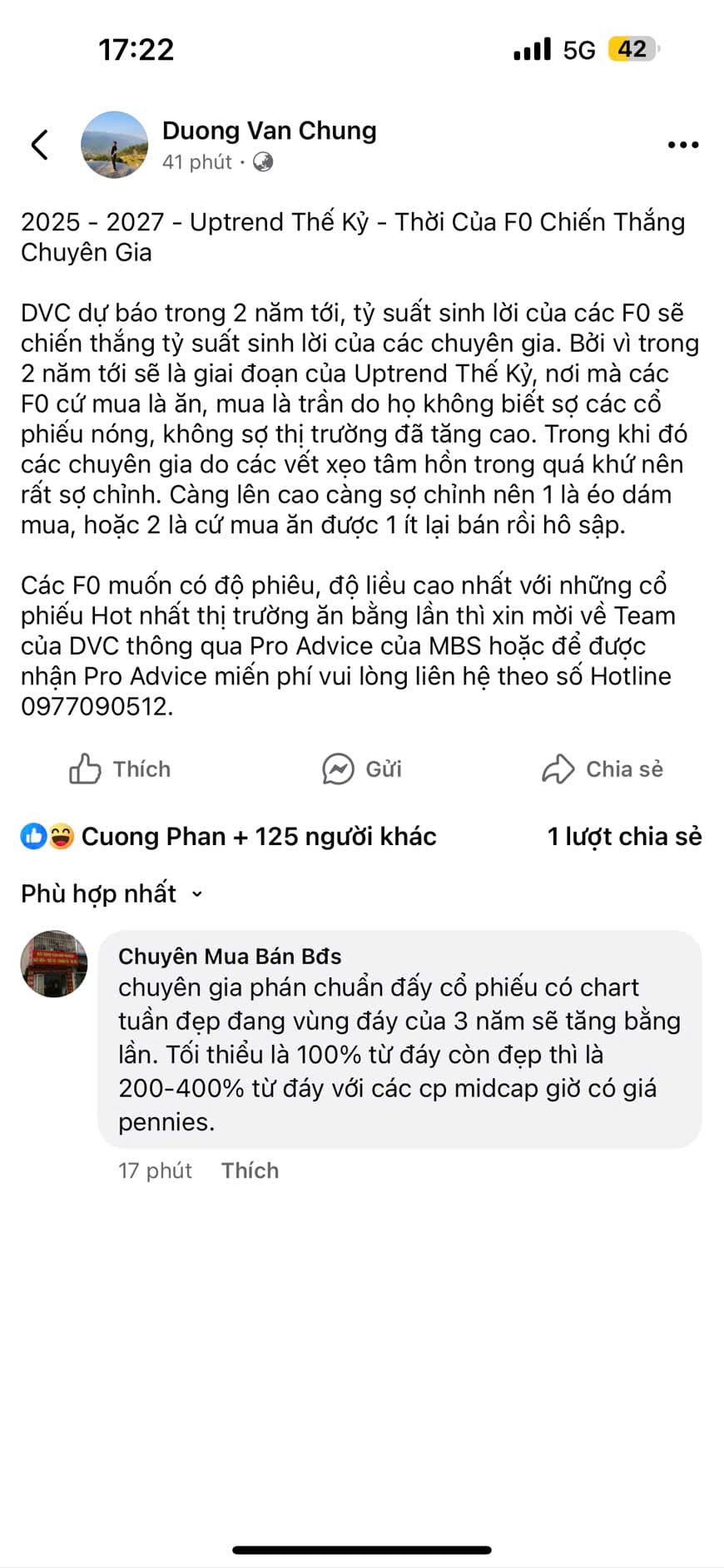Open the 1 lượt chia sẻ list
Viewport: 724px width, 1568px height.
point(624,837)
